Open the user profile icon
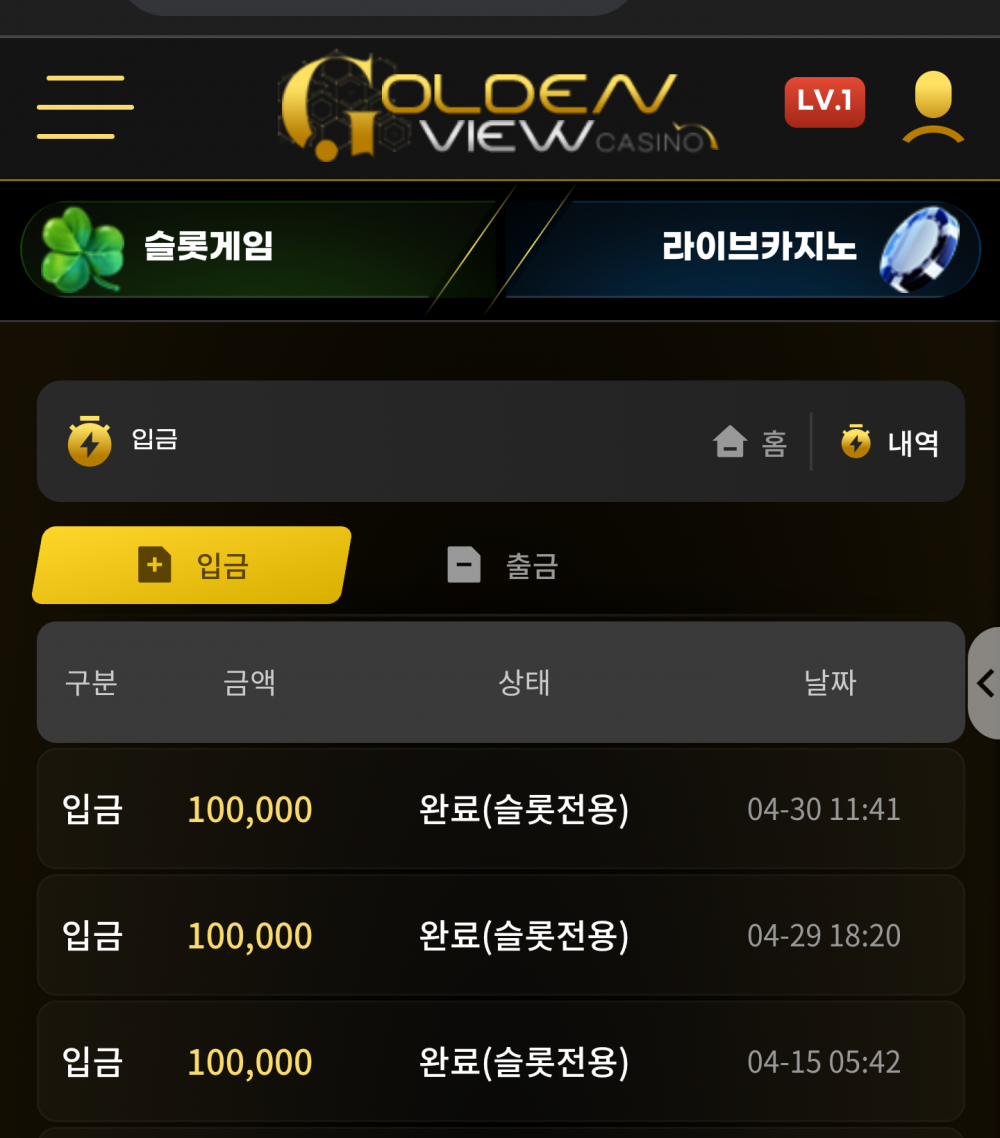The height and width of the screenshot is (1138, 1000). click(x=933, y=107)
